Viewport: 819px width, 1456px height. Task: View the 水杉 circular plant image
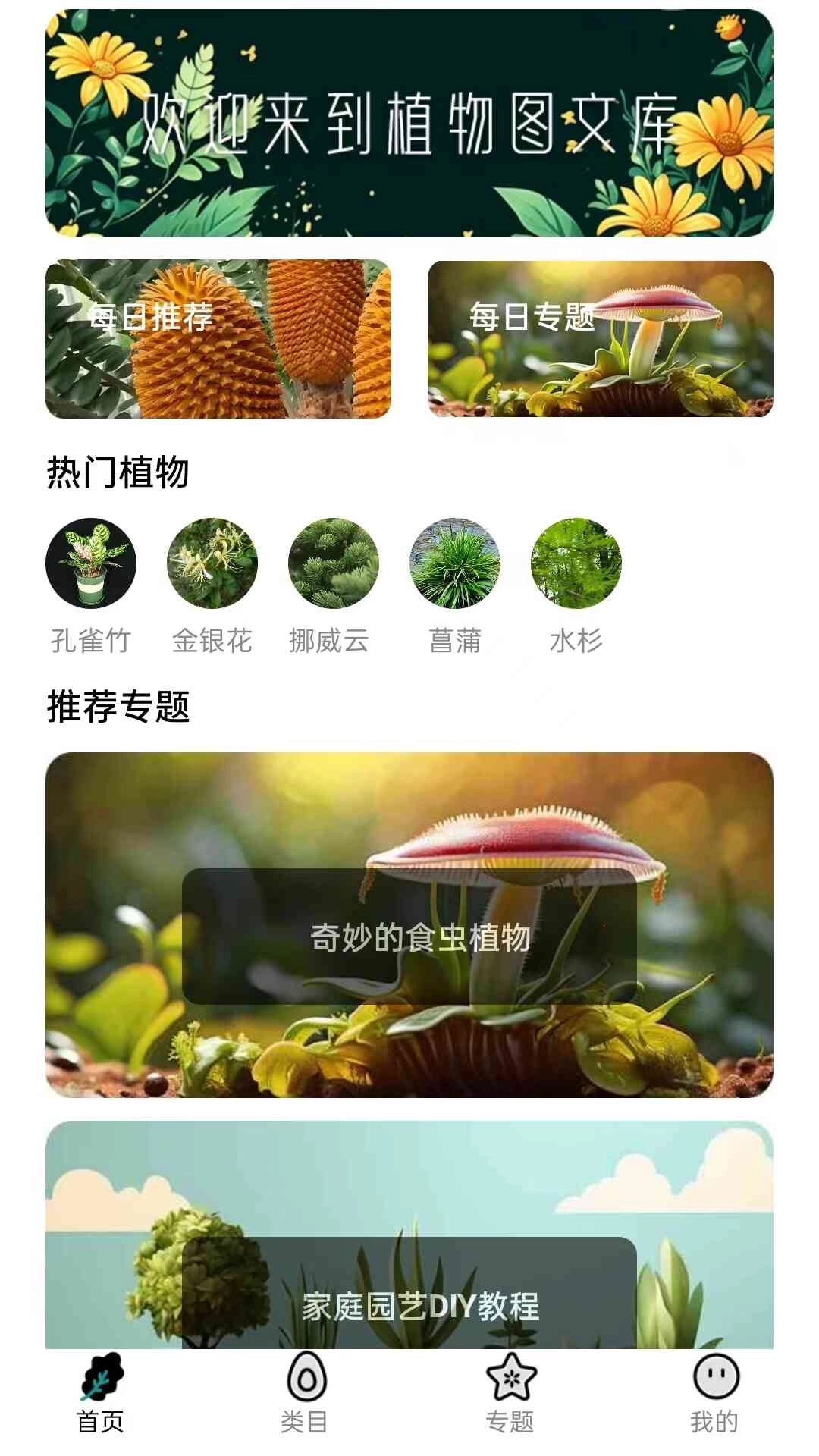point(573,564)
